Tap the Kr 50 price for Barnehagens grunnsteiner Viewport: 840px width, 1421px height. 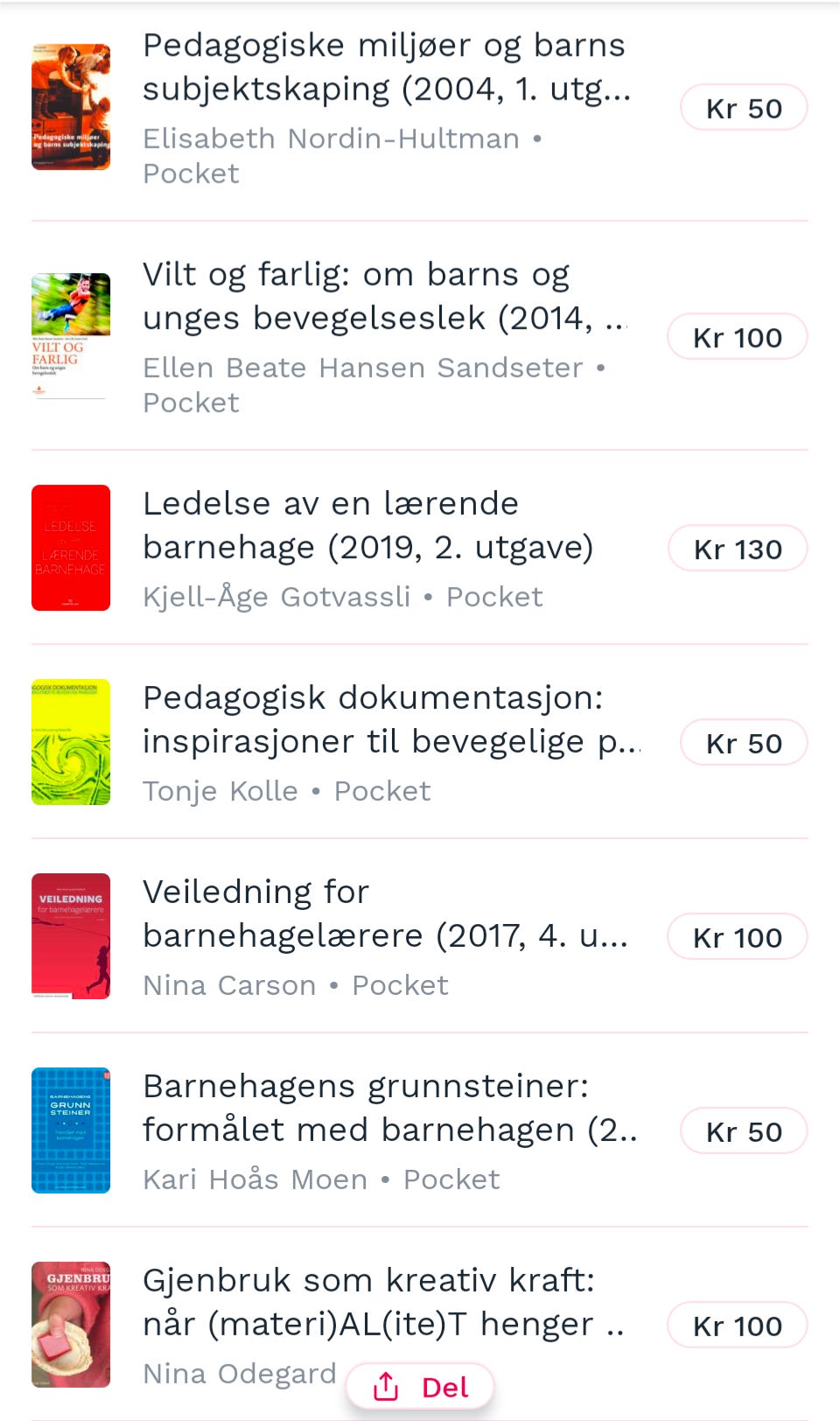click(744, 1130)
